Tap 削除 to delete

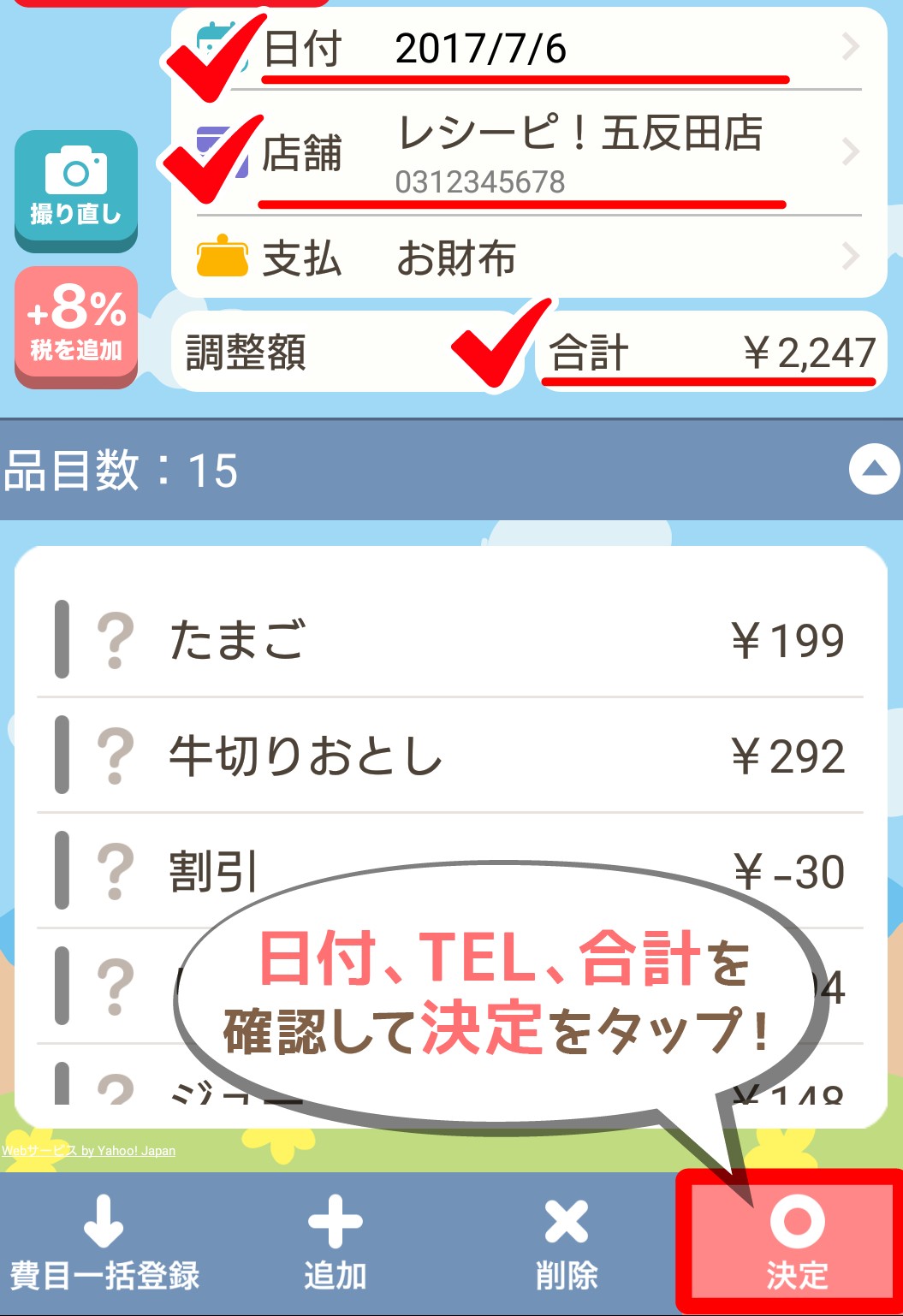[567, 1245]
